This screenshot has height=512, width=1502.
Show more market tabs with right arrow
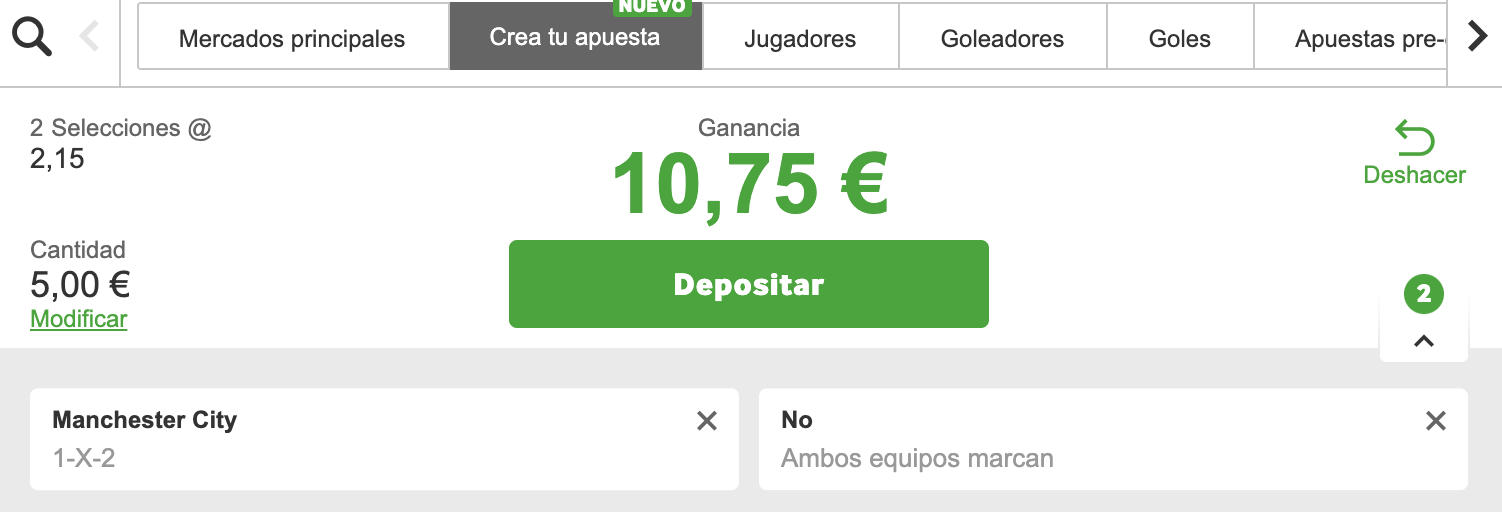point(1477,37)
